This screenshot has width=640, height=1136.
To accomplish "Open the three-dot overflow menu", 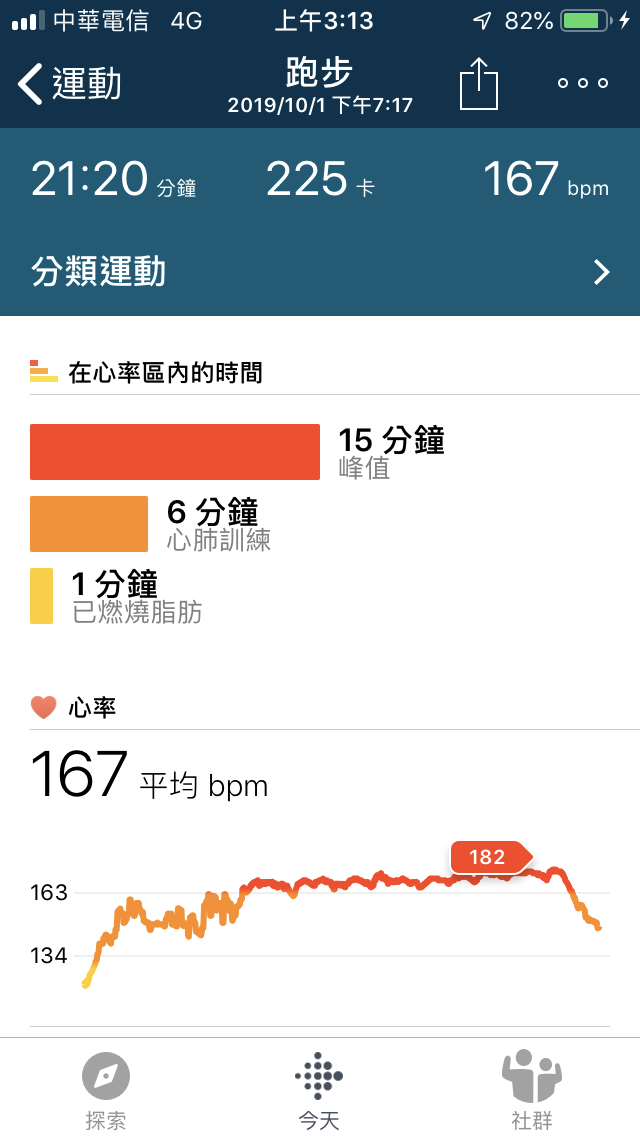I will tap(583, 83).
